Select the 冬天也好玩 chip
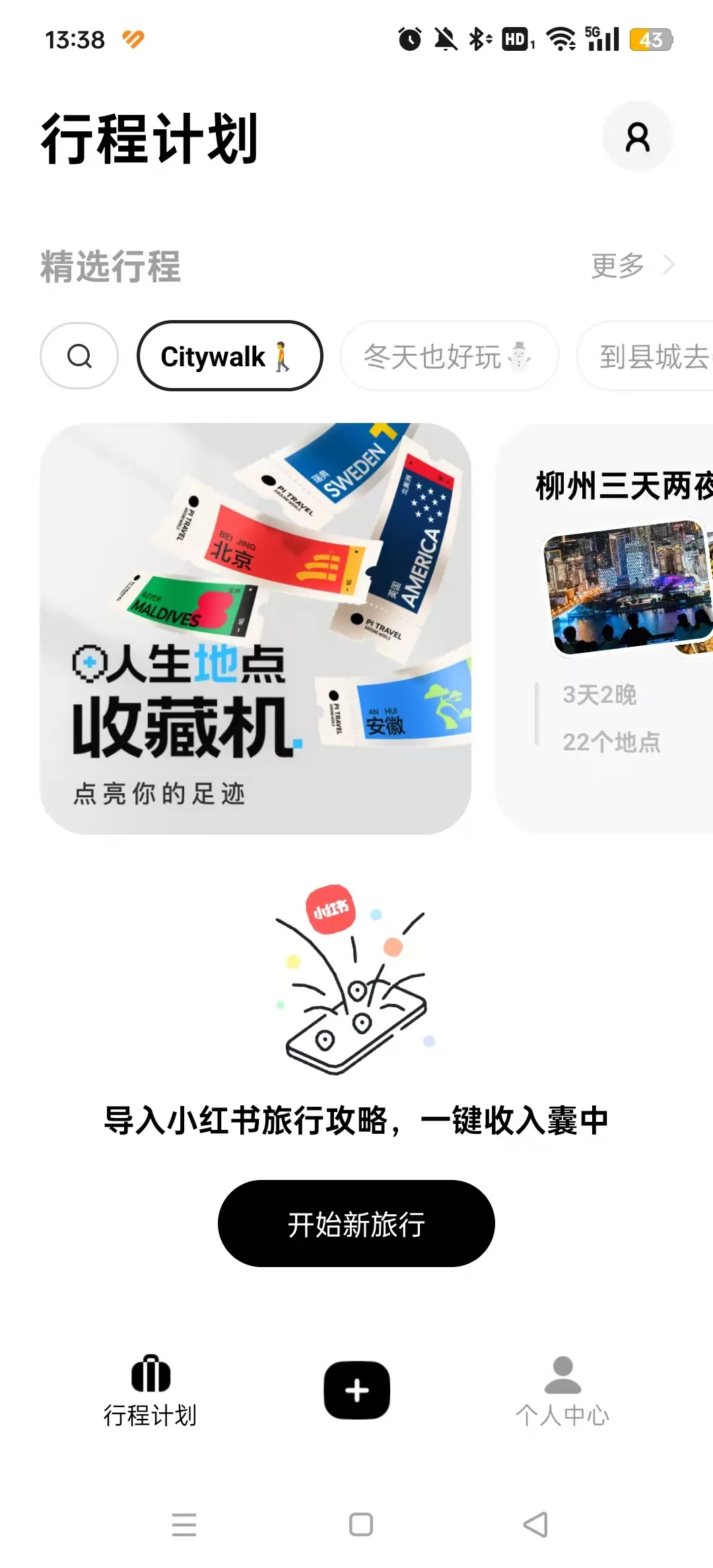The width and height of the screenshot is (713, 1568). [x=449, y=356]
